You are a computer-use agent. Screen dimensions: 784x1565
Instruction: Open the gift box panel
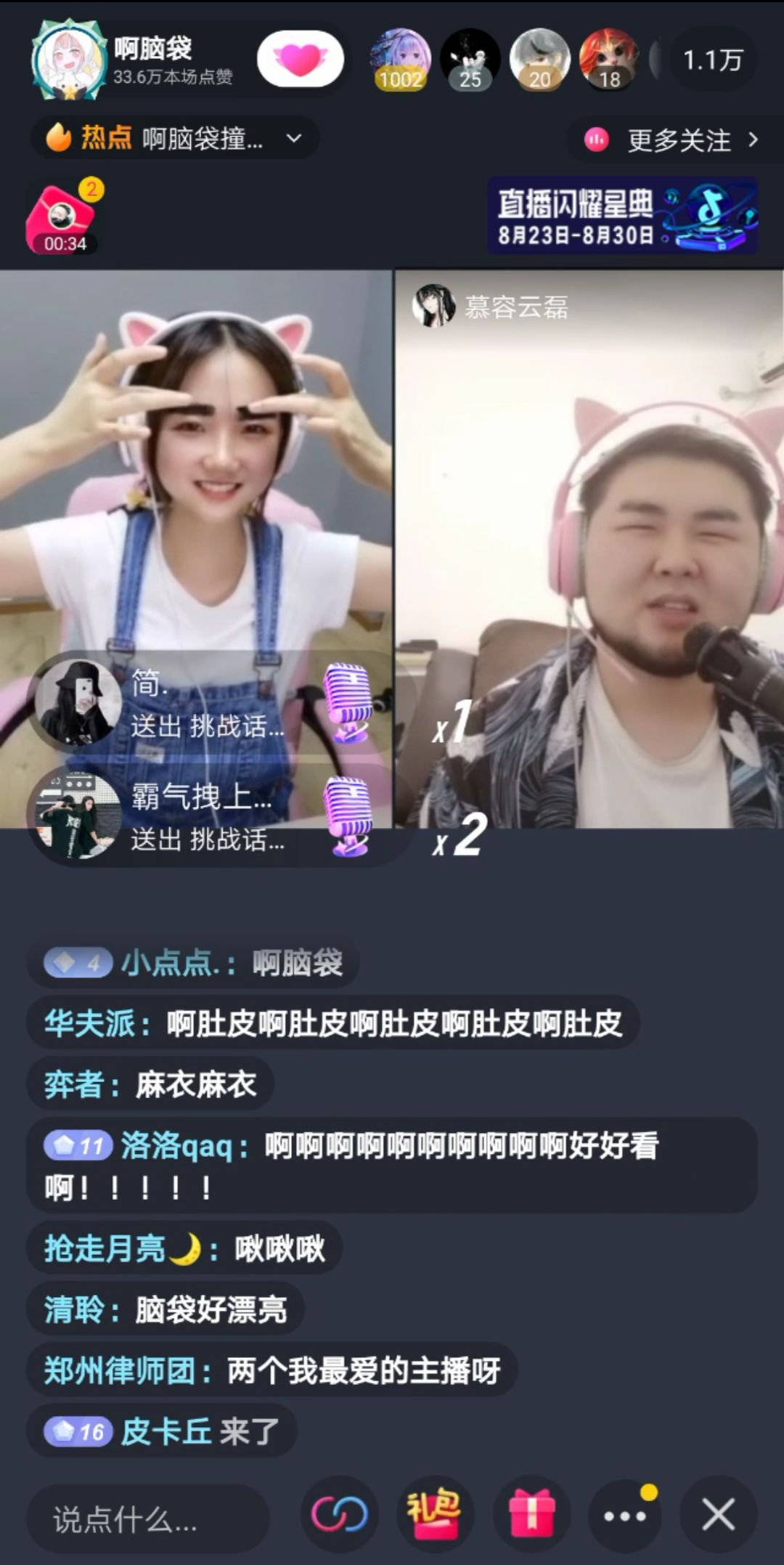click(531, 1515)
